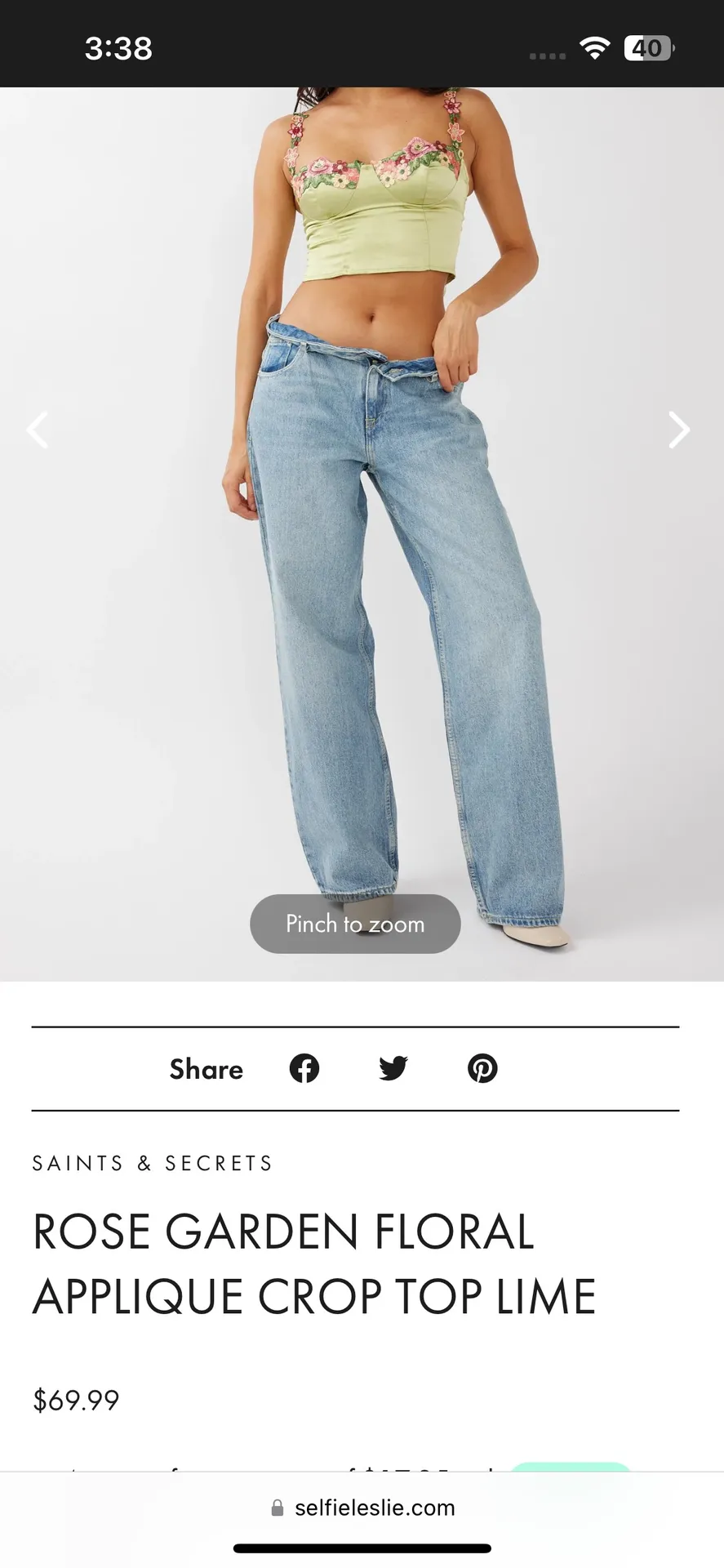Show the next product photo
This screenshot has width=724, height=1568.
pos(679,430)
